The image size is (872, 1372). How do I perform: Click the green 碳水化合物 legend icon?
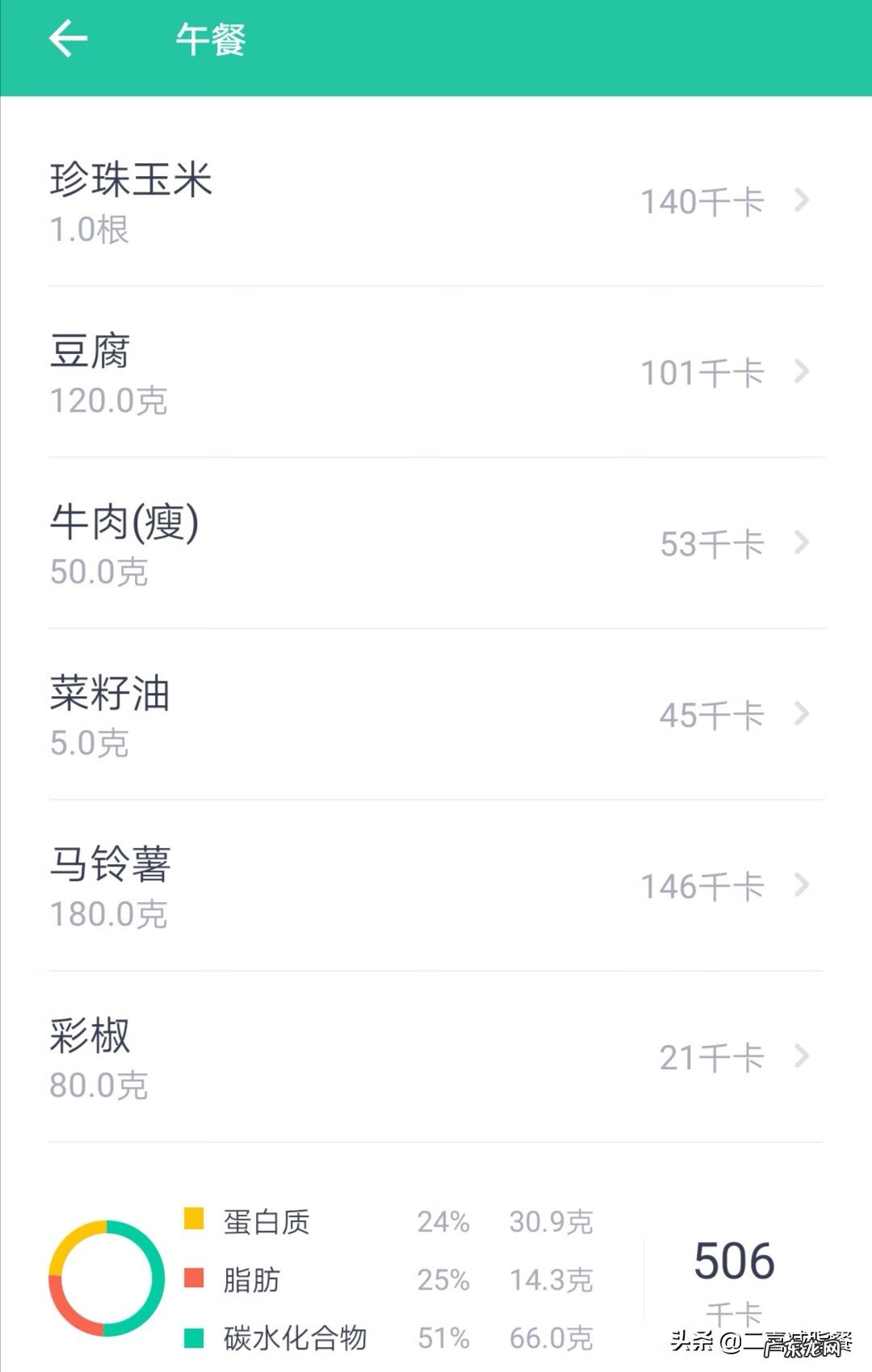coord(194,1338)
